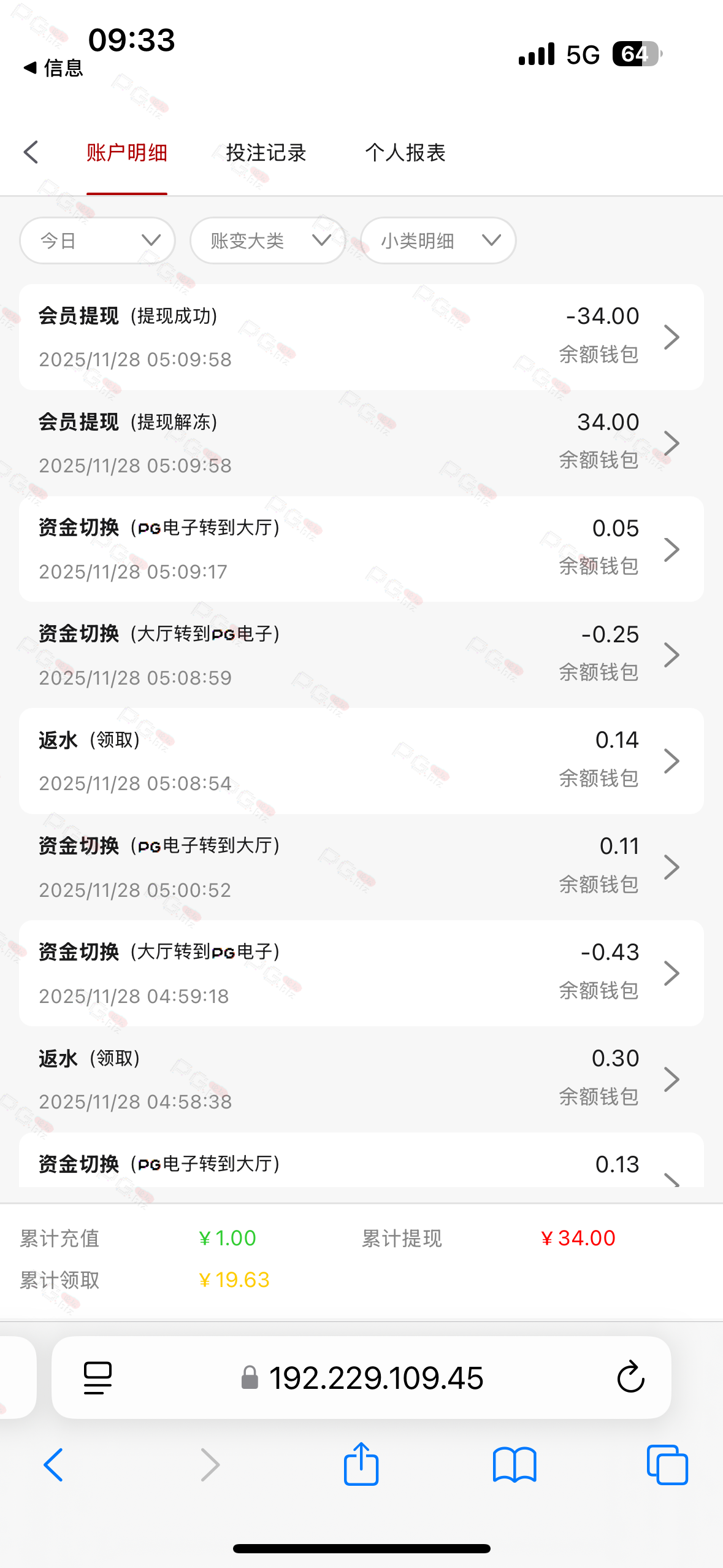
Task: Open the 0.11 资金切换 entry
Action: 361,867
